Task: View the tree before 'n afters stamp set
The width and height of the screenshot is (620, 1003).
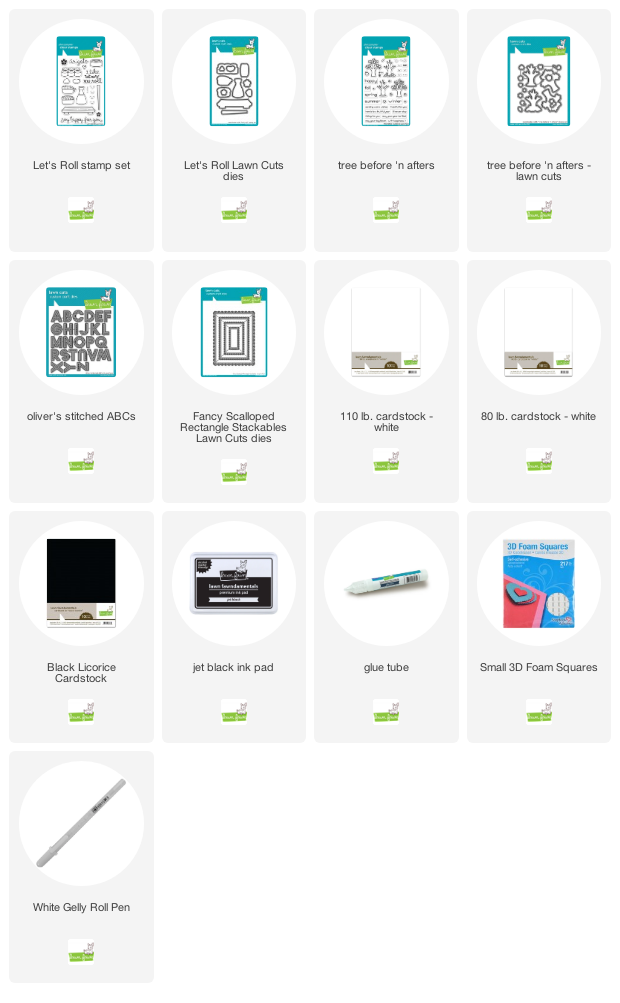Action: coord(386,130)
